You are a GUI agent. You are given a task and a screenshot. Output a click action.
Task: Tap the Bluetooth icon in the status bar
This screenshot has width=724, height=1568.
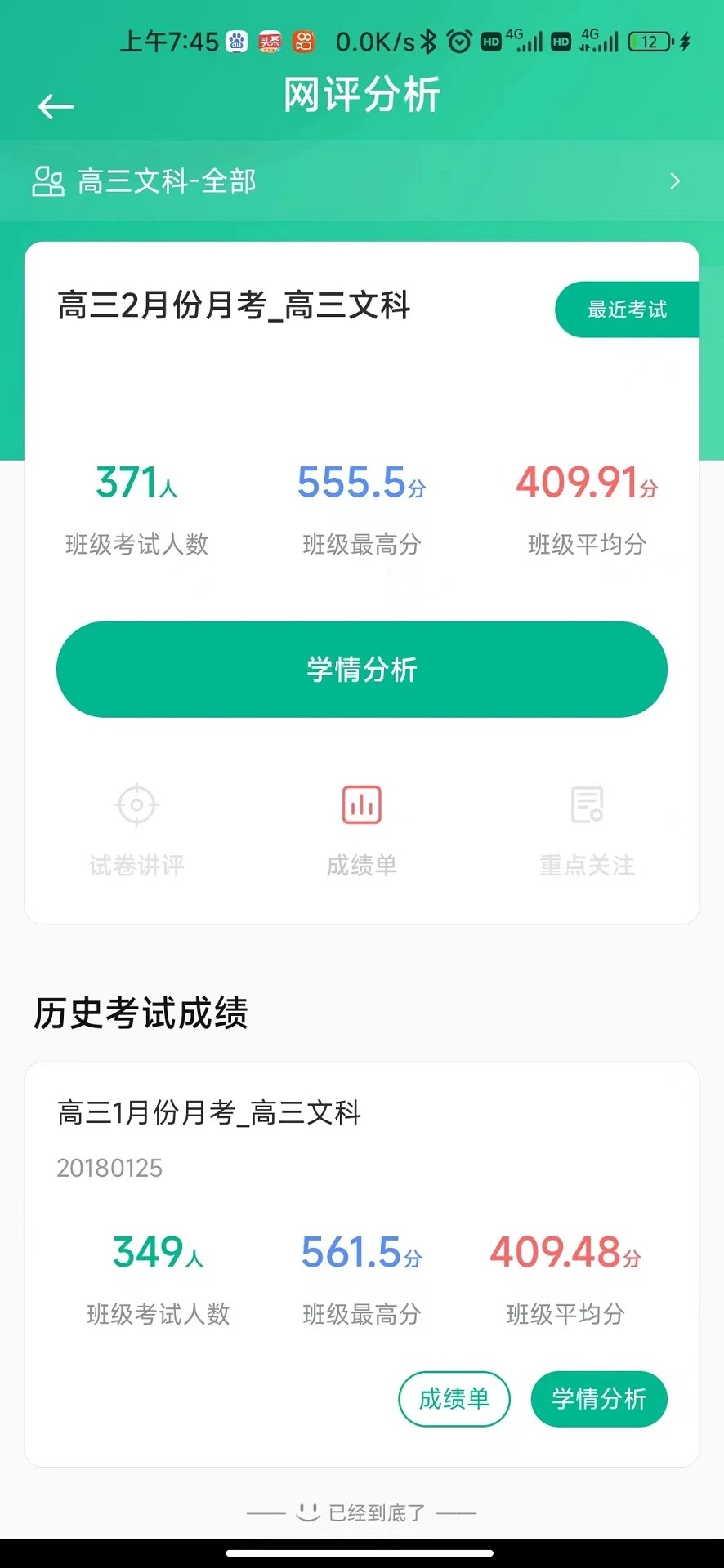coord(428,41)
